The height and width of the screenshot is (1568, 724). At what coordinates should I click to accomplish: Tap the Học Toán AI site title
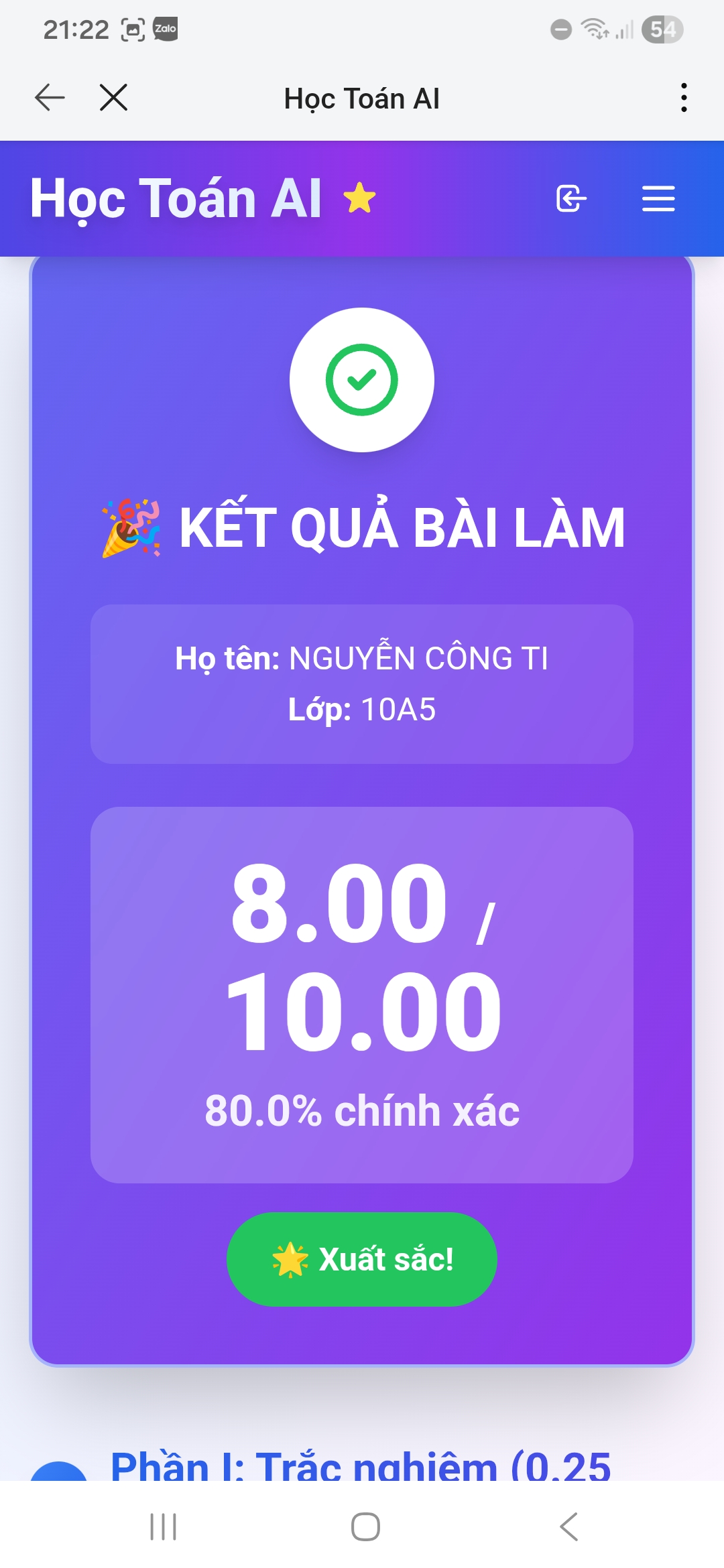pyautogui.click(x=176, y=199)
